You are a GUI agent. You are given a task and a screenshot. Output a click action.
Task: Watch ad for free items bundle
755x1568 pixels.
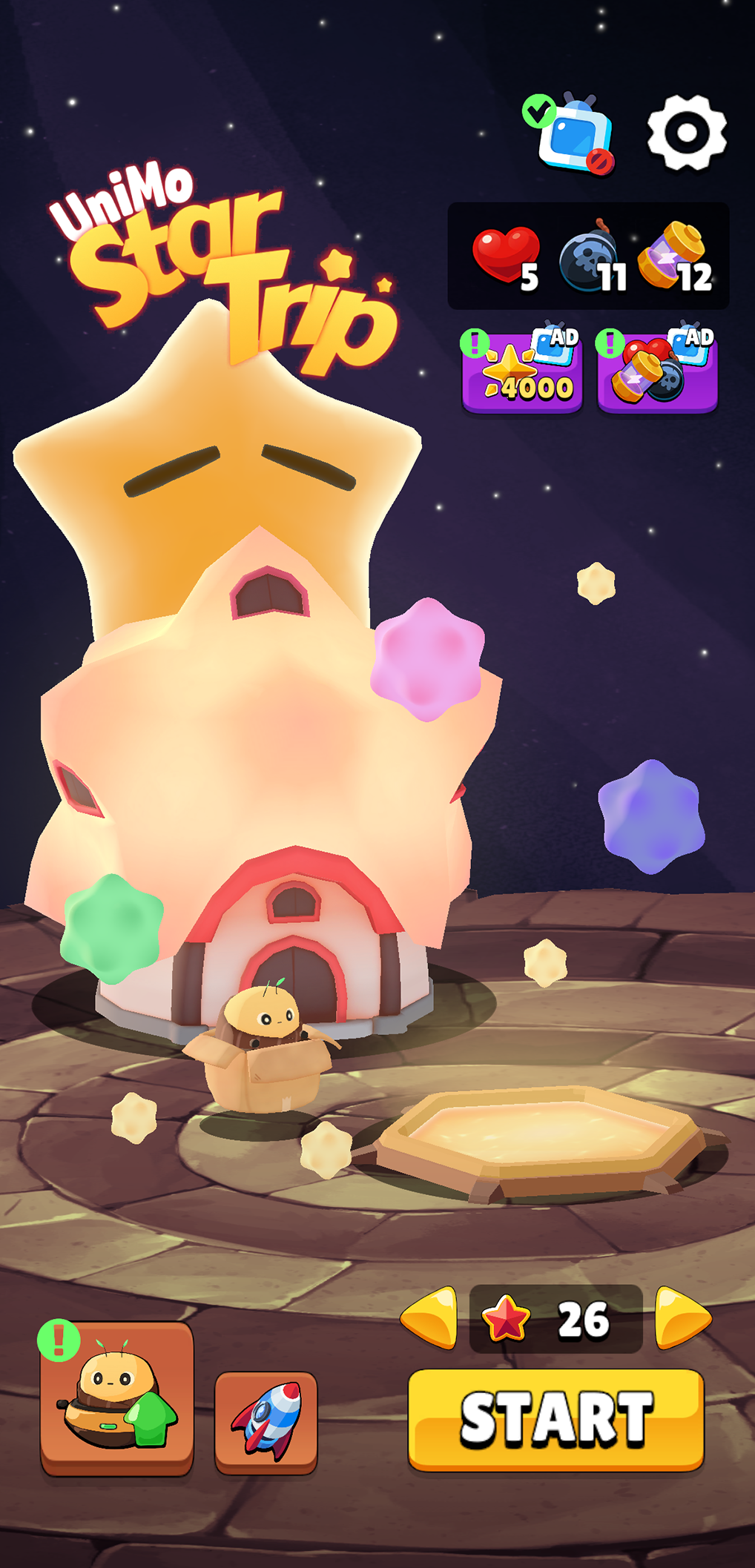click(657, 369)
